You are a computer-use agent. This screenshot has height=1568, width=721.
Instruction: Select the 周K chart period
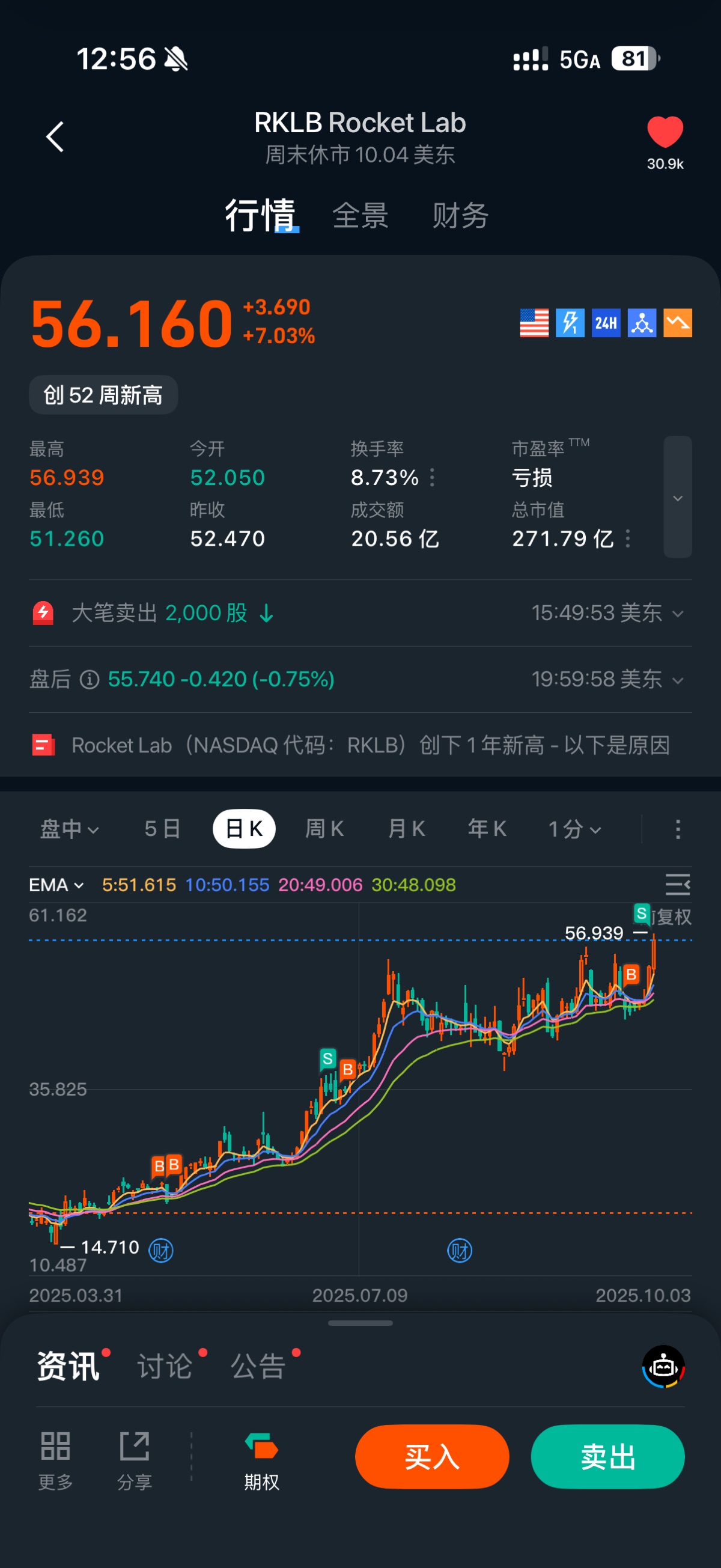click(324, 829)
